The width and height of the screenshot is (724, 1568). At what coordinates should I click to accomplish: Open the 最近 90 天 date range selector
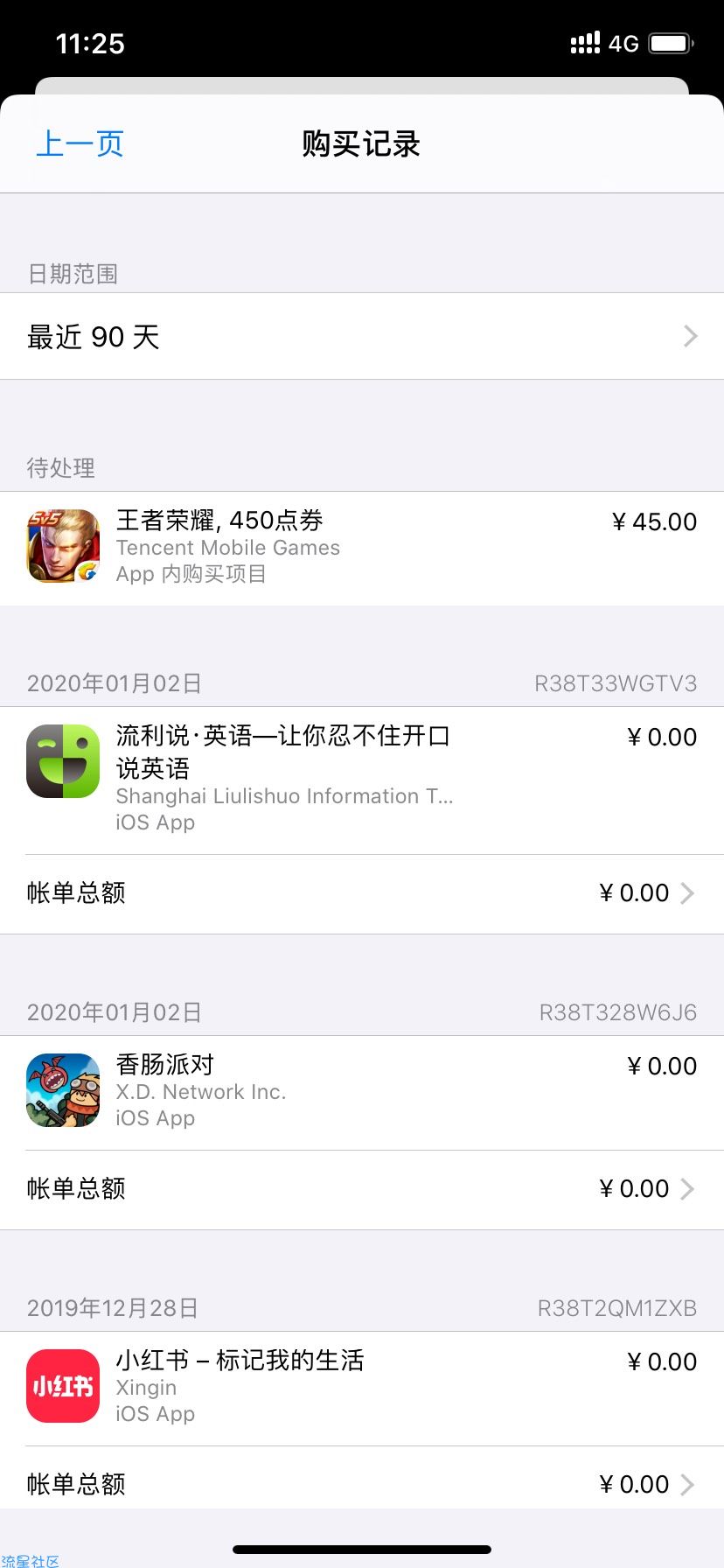[x=362, y=337]
